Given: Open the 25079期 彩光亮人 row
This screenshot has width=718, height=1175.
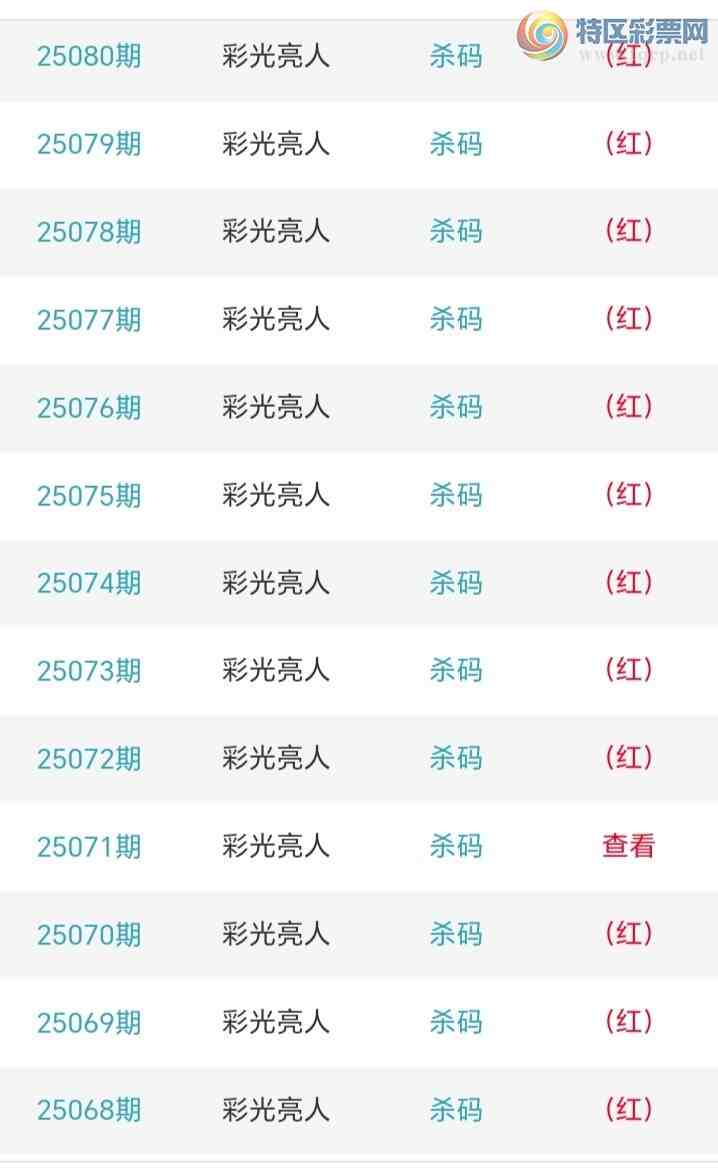Looking at the screenshot, I should (275, 144).
